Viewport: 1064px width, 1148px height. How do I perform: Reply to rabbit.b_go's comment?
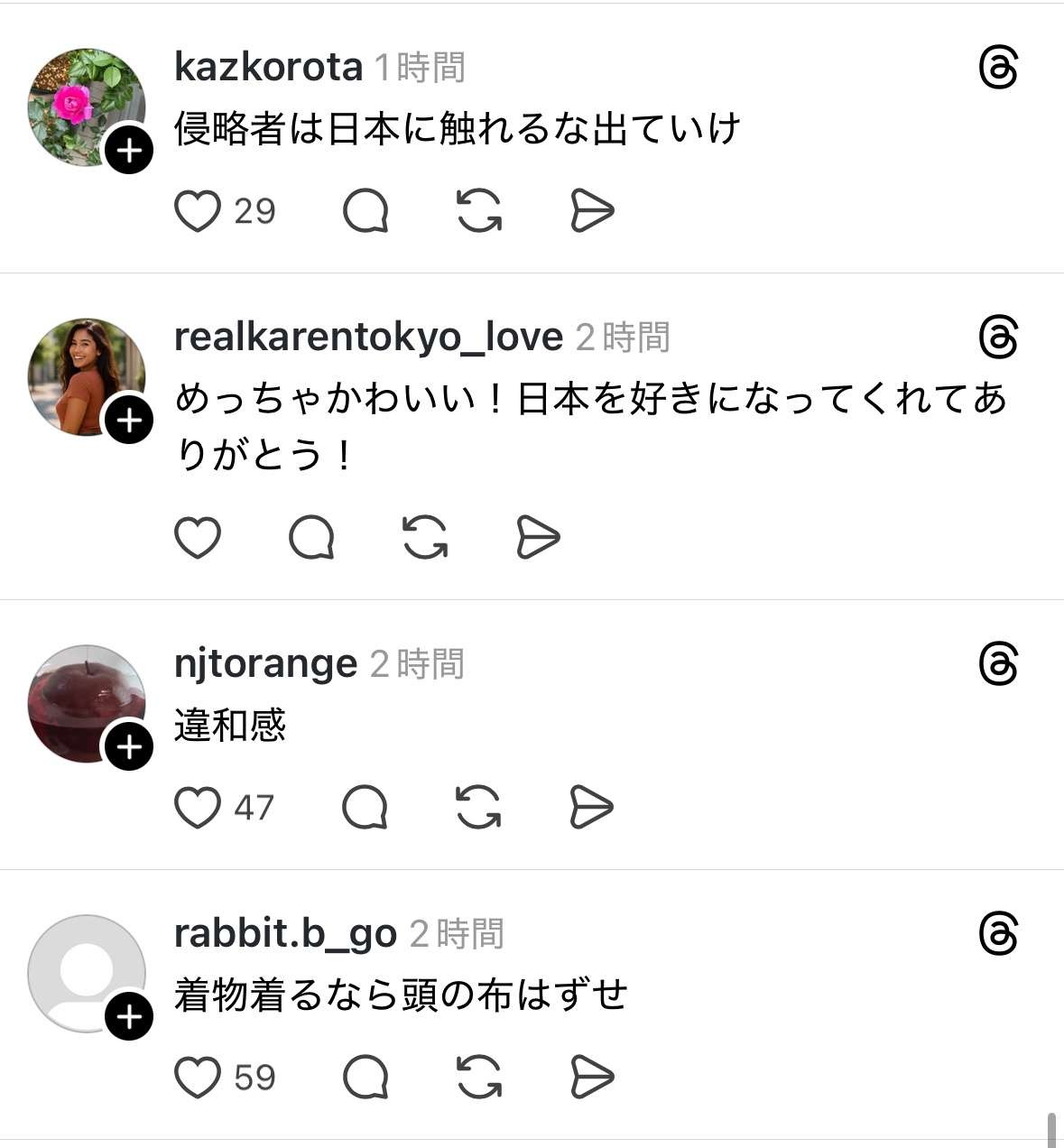[365, 1078]
